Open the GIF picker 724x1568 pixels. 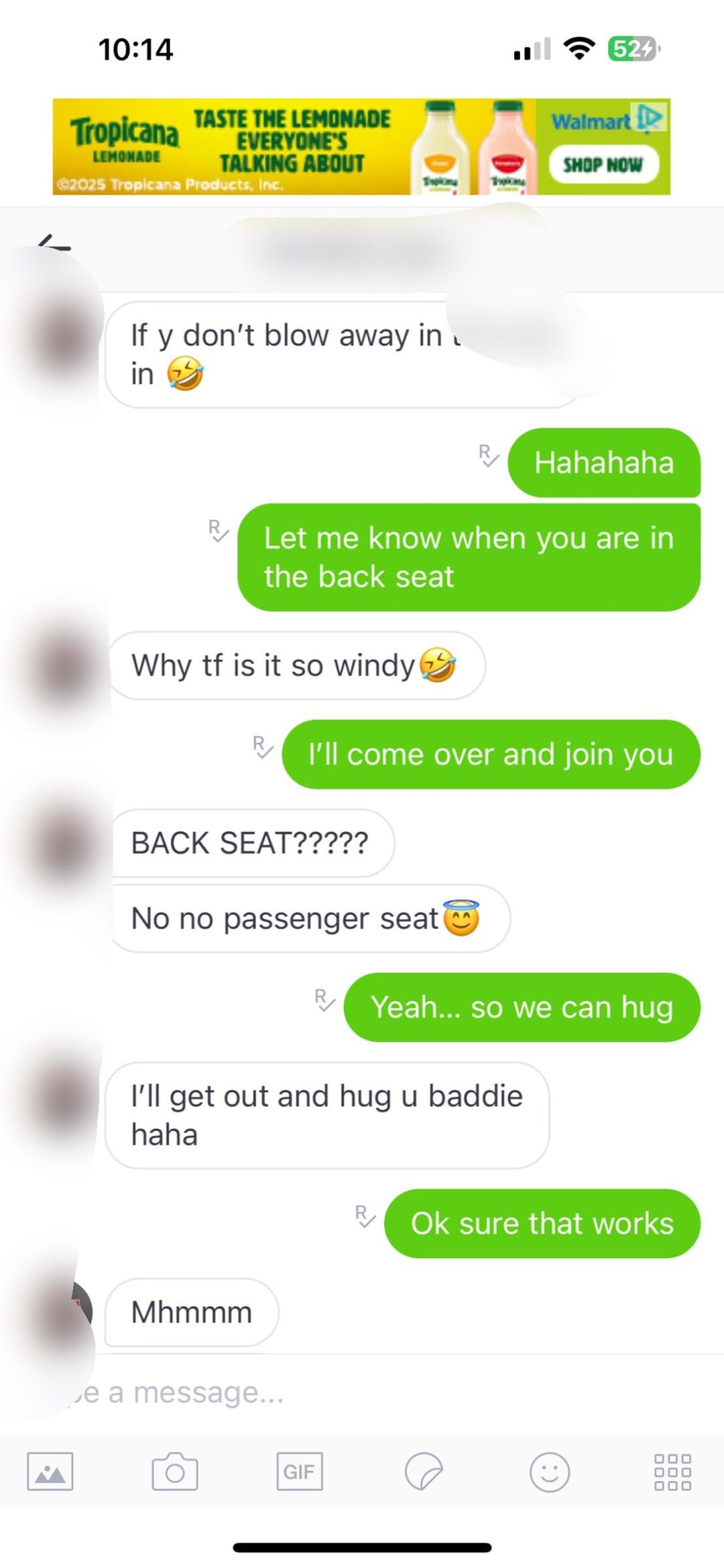click(x=299, y=1472)
